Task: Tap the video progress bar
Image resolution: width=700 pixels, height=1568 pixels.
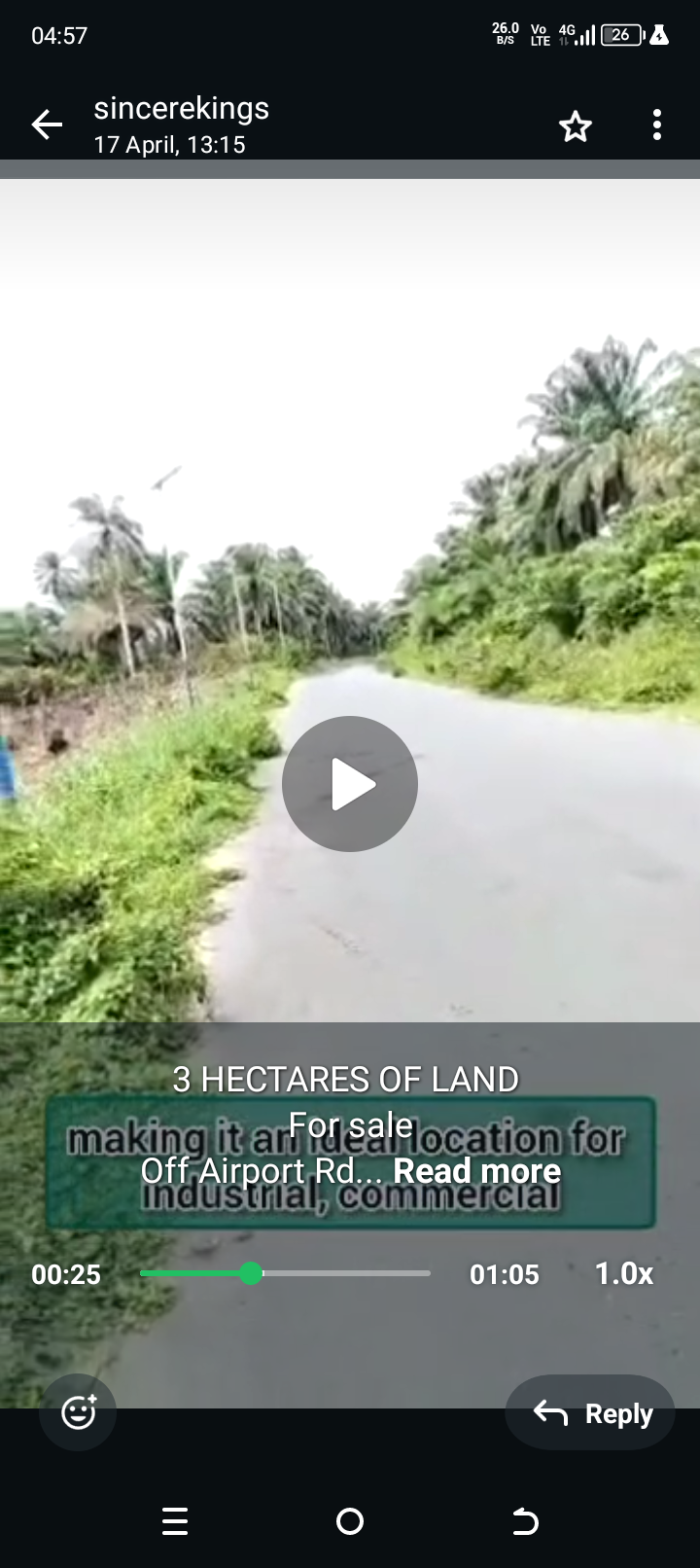Action: 285,1273
